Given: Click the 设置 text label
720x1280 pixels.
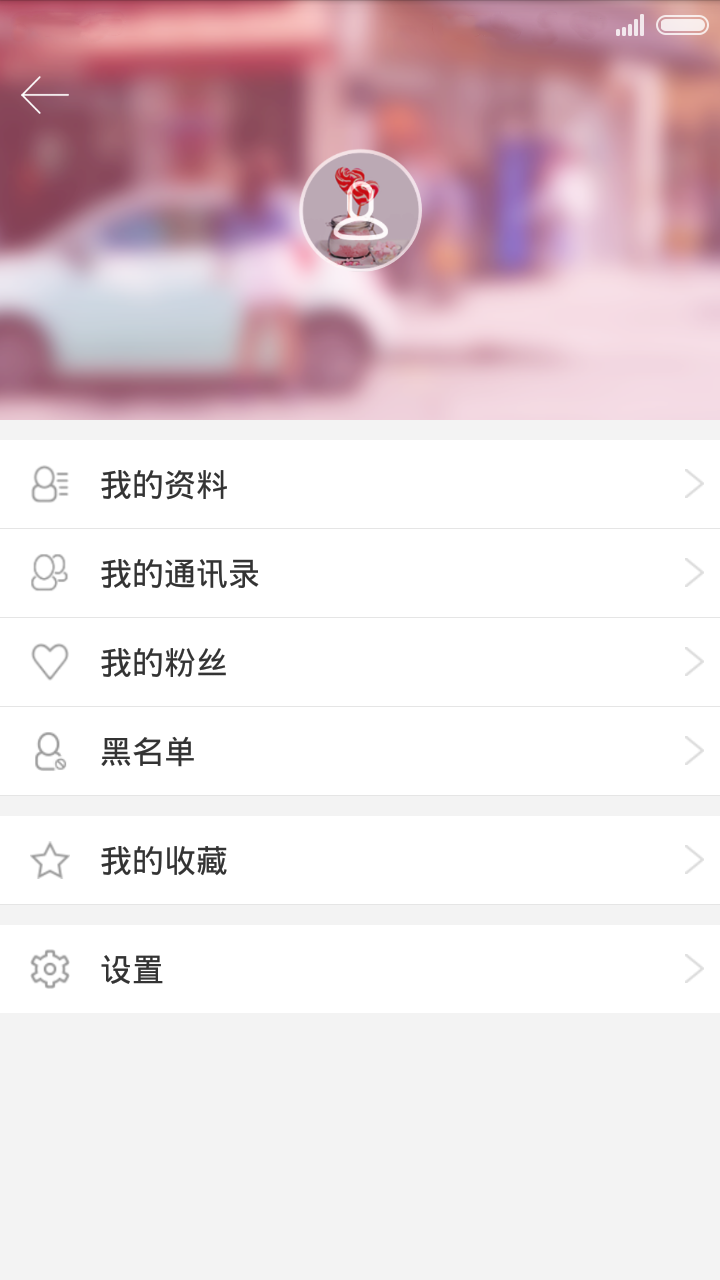Looking at the screenshot, I should pyautogui.click(x=132, y=968).
